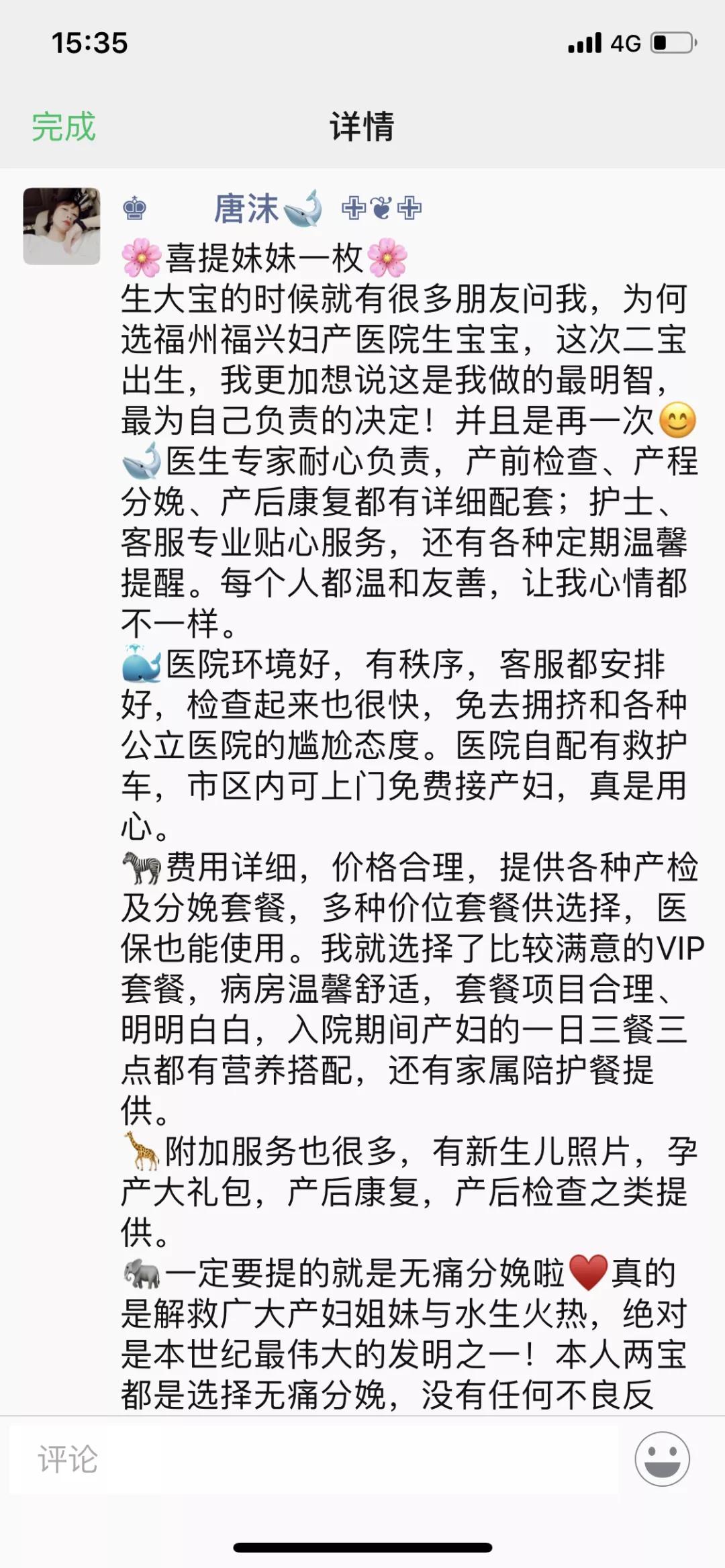Viewport: 725px width, 1568px height.
Task: Open 唐沫's profile avatar
Action: pyautogui.click(x=62, y=226)
